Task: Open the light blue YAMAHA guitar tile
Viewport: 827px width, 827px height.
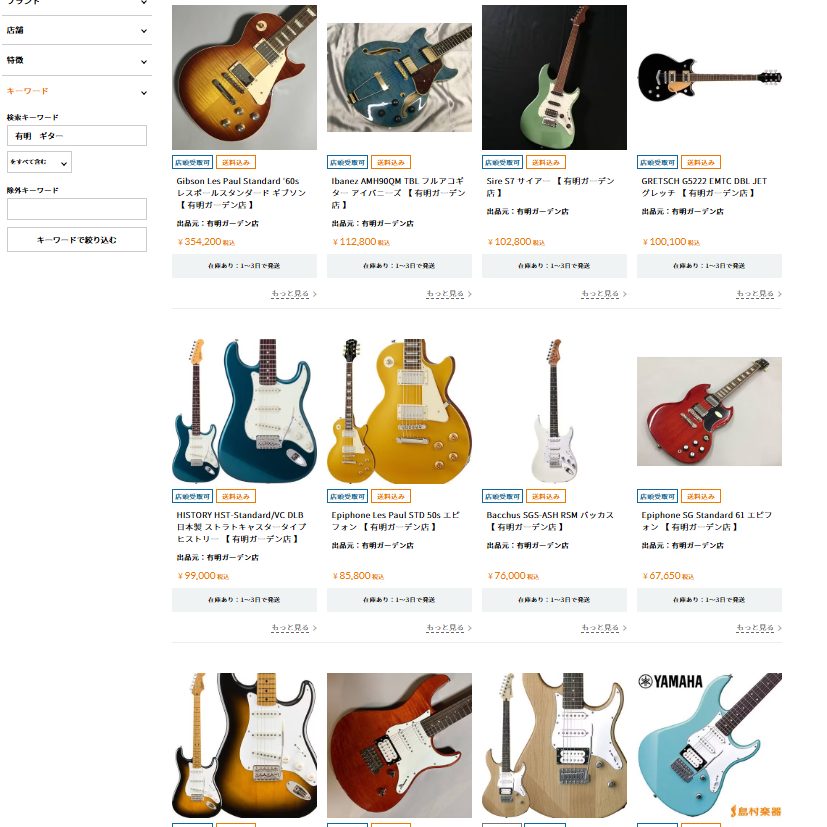Action: point(709,745)
